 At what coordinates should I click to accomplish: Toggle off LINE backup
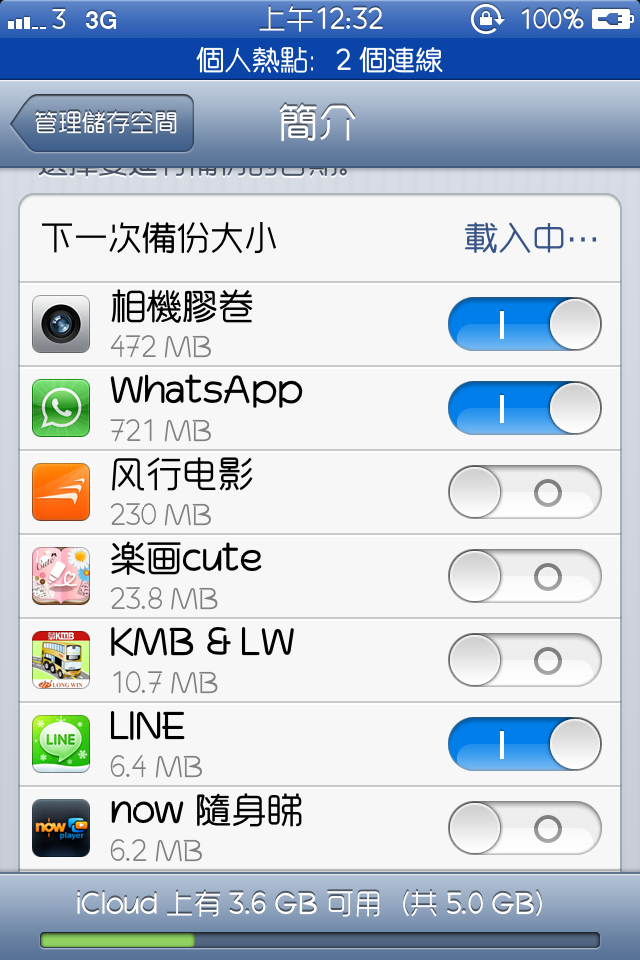tap(525, 744)
